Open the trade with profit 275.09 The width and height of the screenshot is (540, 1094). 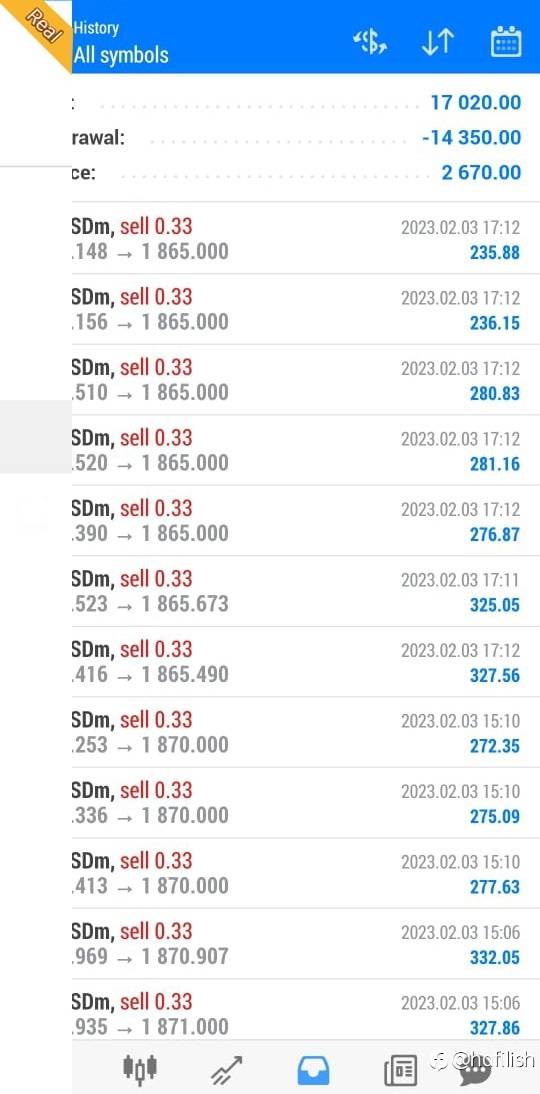[x=306, y=802]
